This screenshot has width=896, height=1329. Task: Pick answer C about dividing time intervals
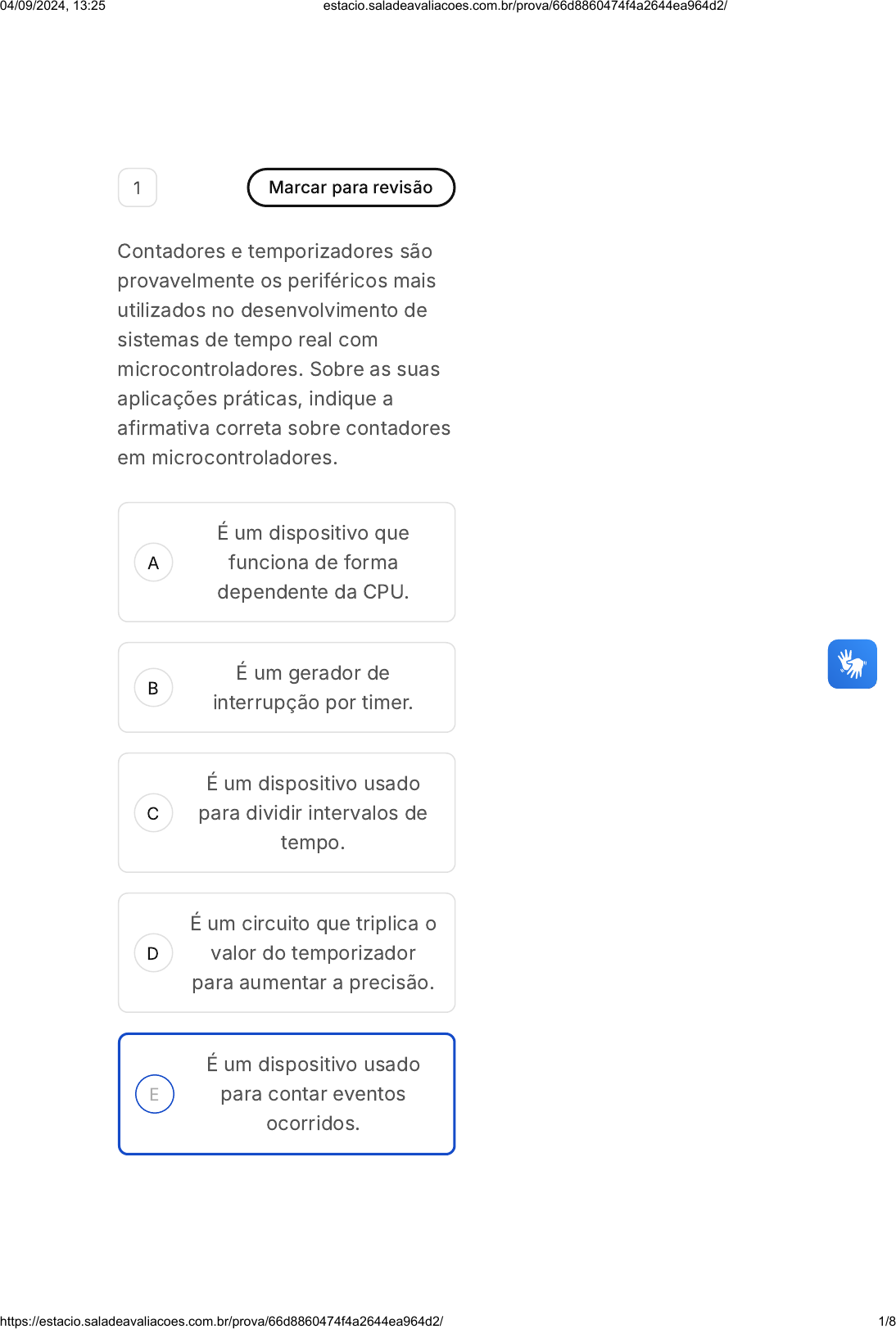(287, 813)
